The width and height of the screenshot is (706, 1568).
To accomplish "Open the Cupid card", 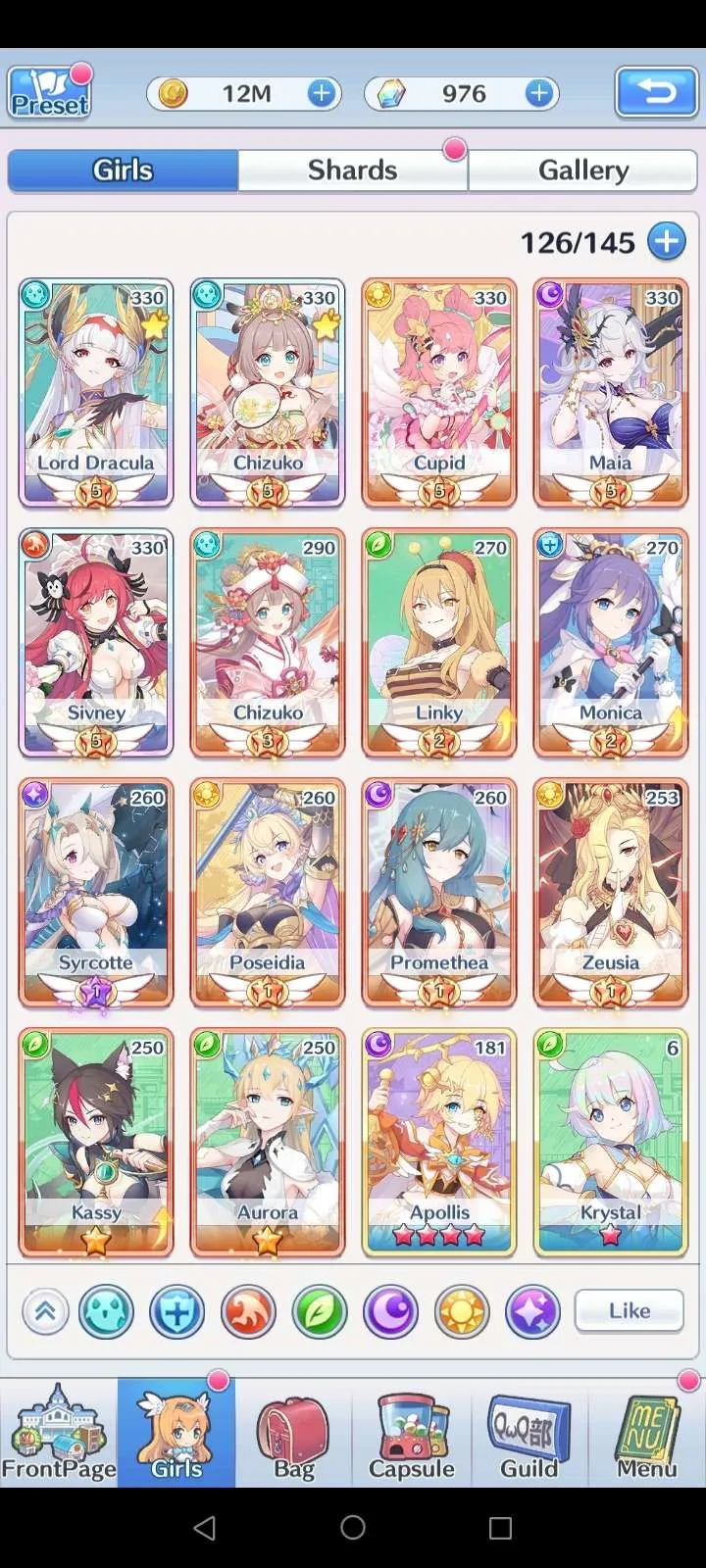I will (439, 392).
